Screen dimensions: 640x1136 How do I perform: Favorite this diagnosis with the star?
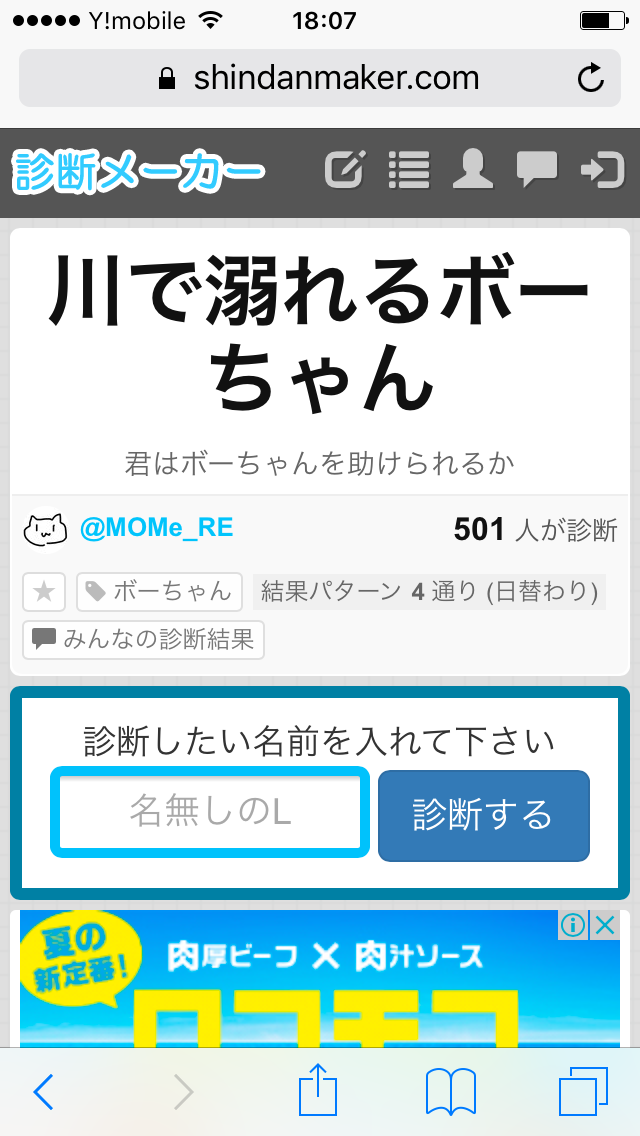tap(44, 592)
